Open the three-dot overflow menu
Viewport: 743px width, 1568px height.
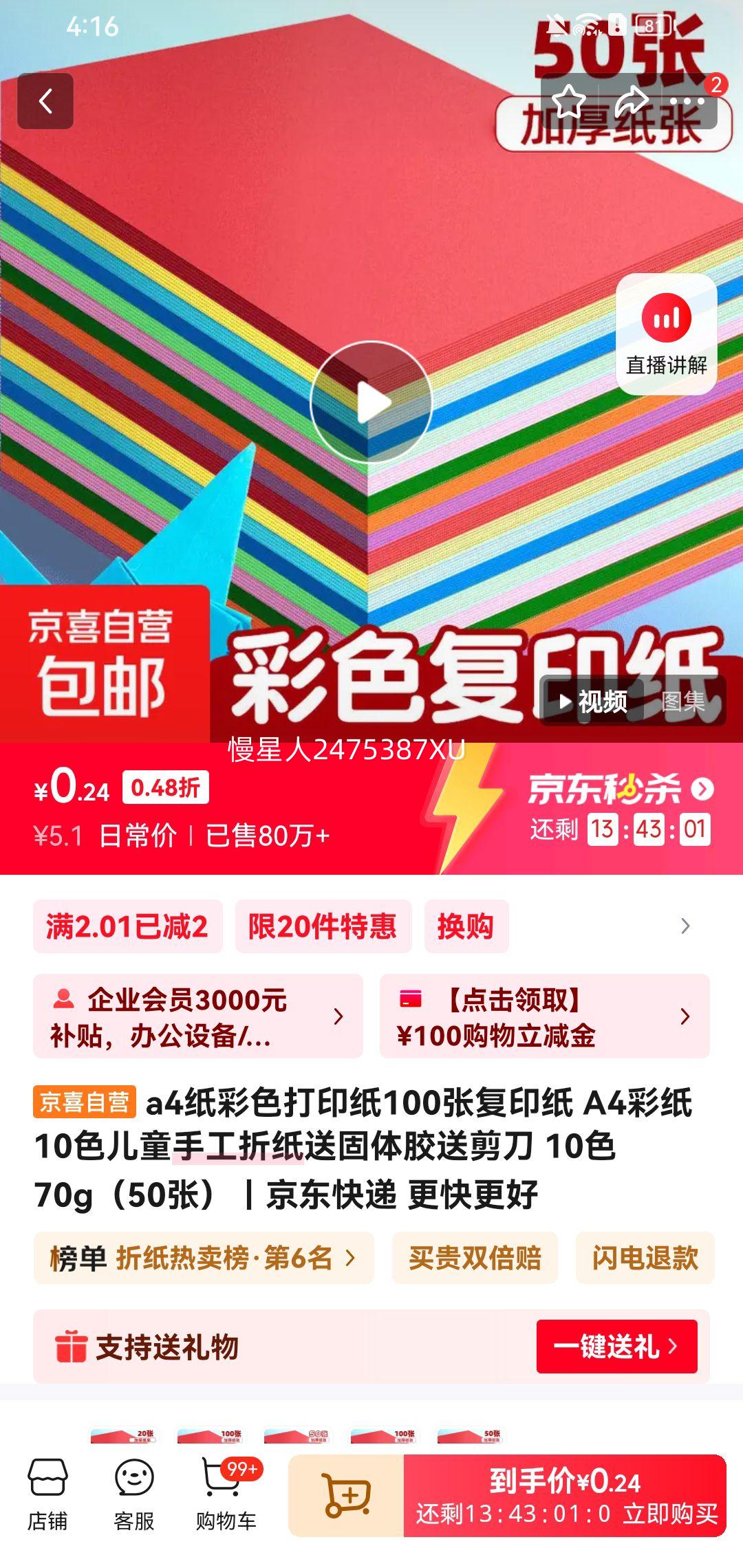tap(690, 102)
